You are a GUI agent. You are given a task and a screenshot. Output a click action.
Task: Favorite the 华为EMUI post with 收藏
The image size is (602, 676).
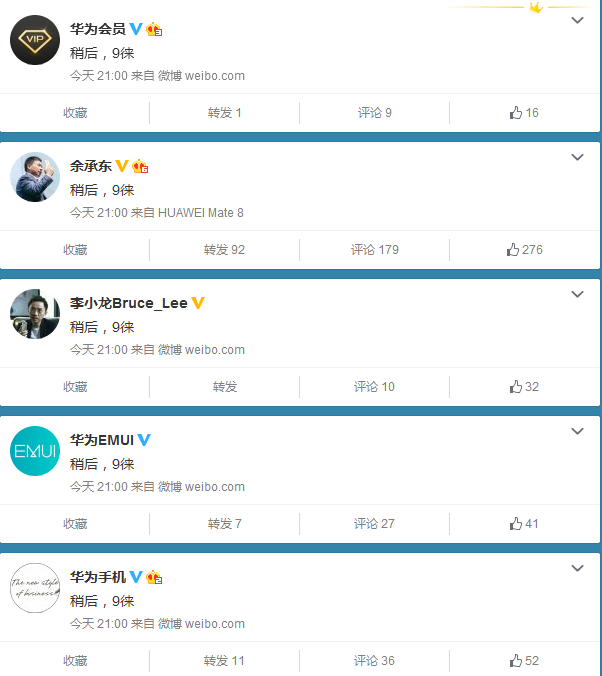75,523
